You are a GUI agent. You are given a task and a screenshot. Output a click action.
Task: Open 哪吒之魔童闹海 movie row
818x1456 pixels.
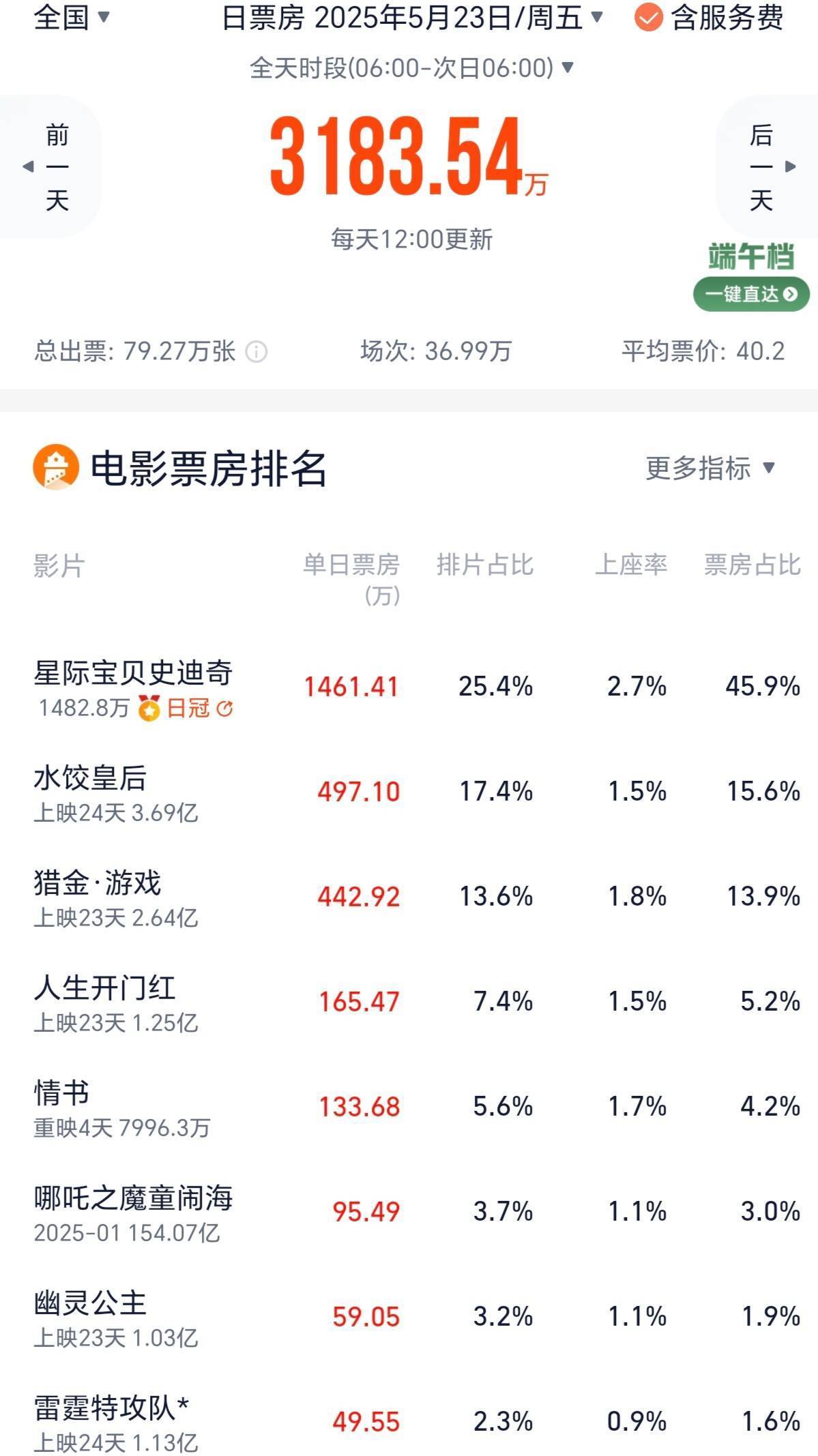[409, 1213]
